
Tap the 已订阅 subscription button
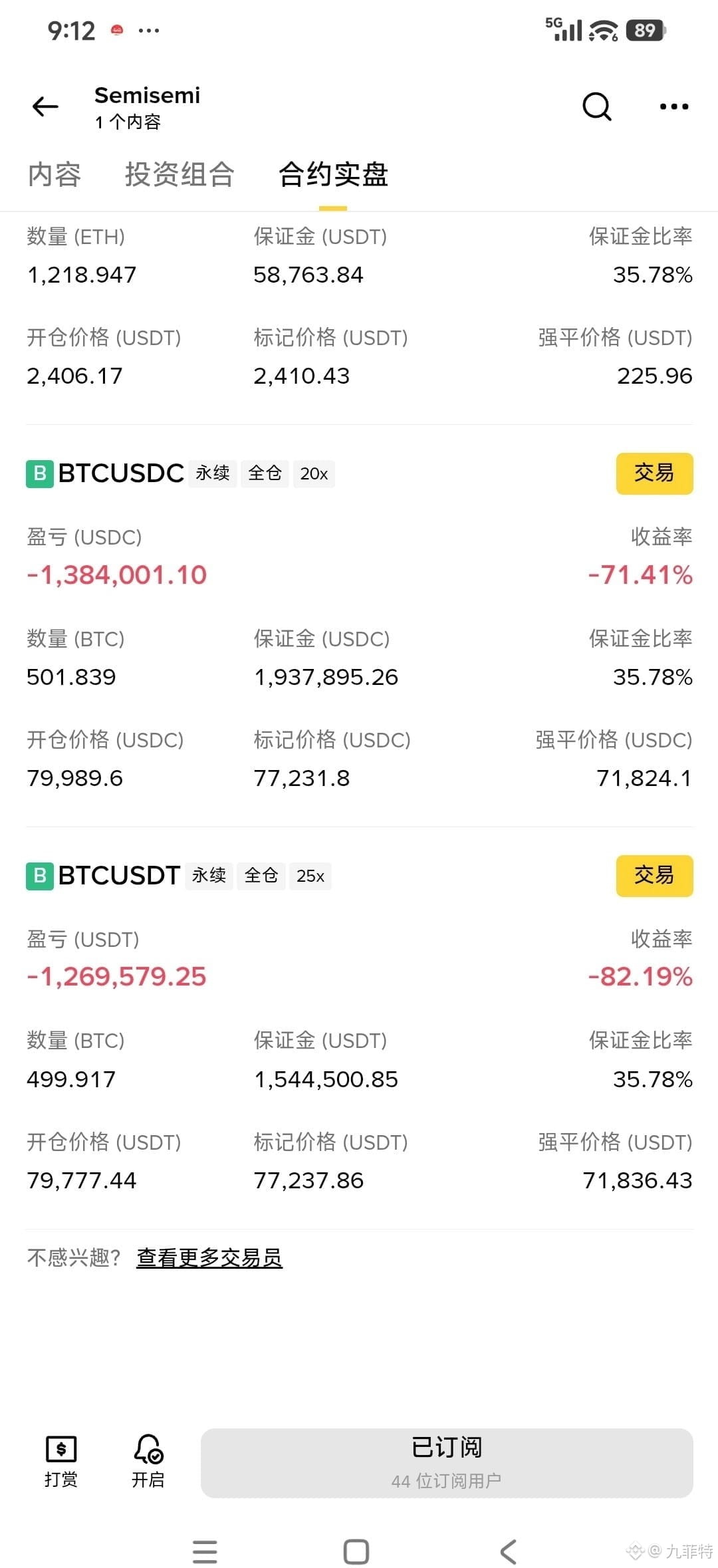tap(447, 1463)
